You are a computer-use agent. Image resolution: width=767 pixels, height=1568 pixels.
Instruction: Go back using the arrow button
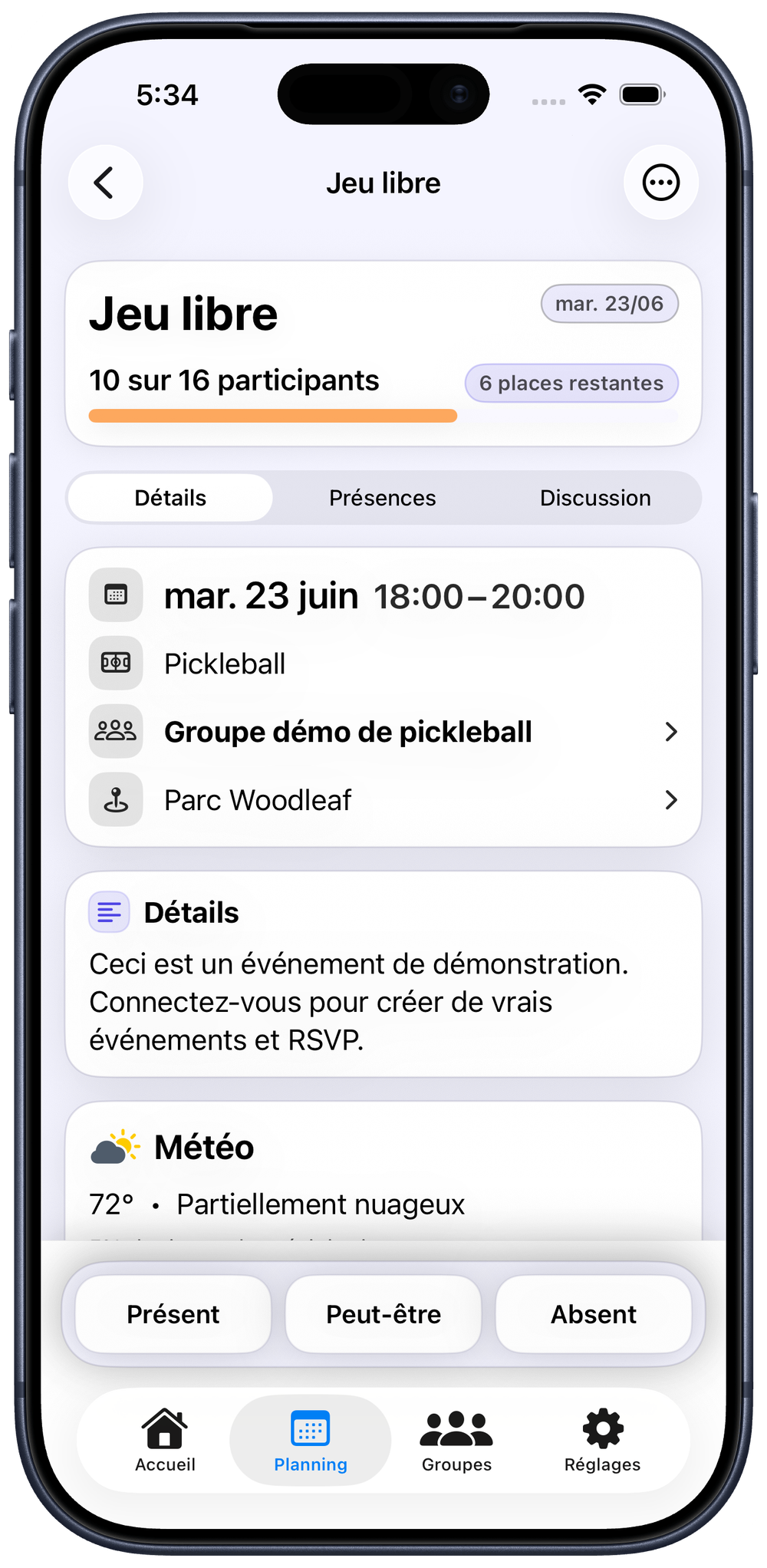[x=105, y=183]
